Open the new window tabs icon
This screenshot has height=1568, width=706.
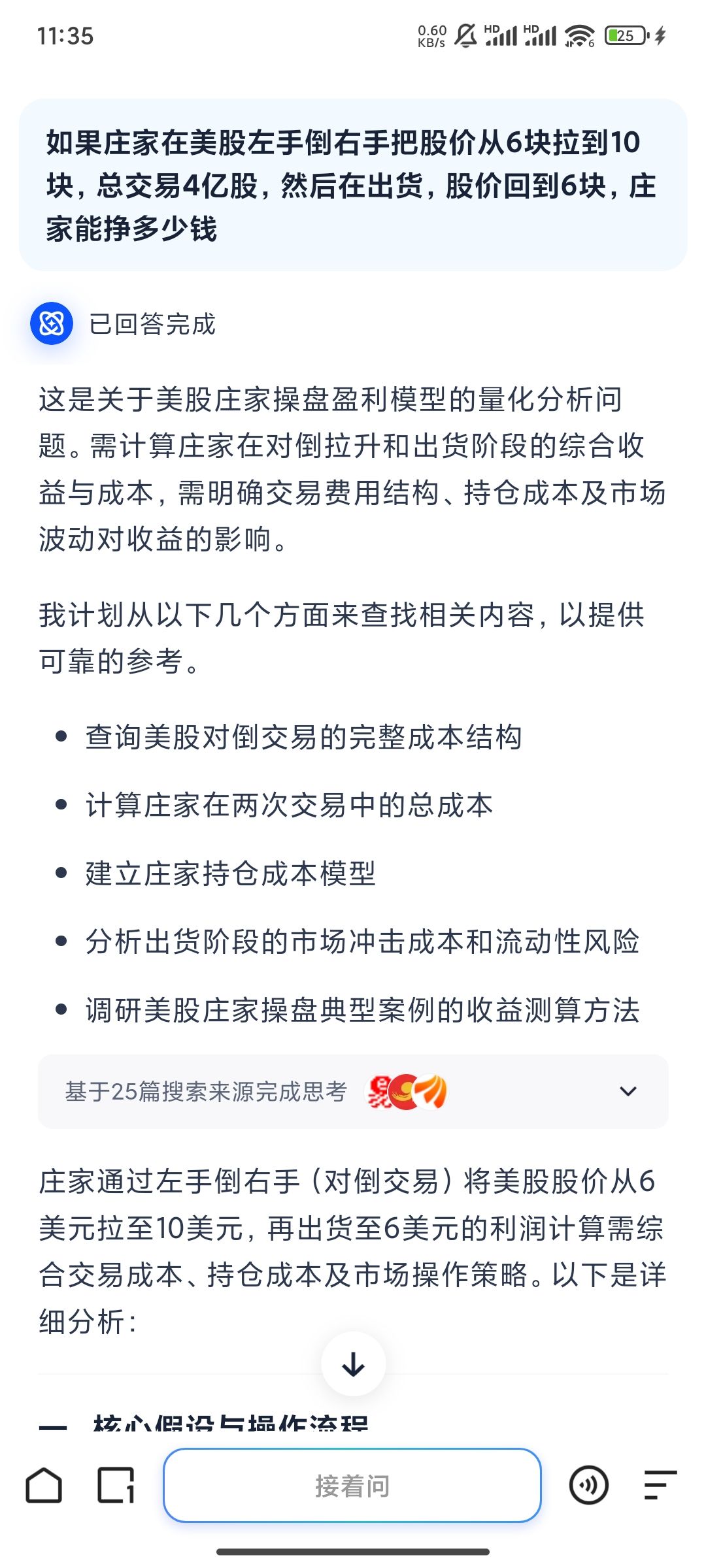click(x=116, y=1486)
